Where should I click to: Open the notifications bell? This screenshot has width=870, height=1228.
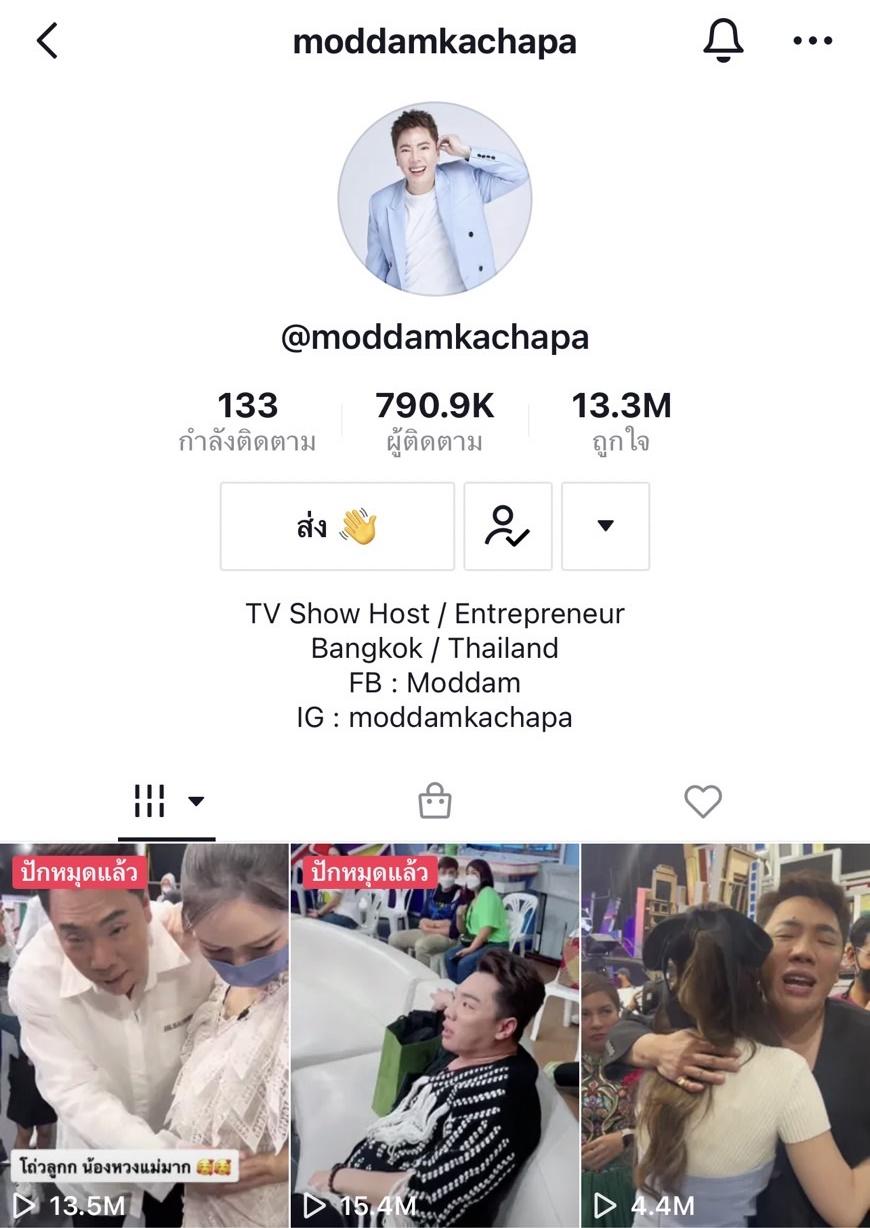pos(723,41)
